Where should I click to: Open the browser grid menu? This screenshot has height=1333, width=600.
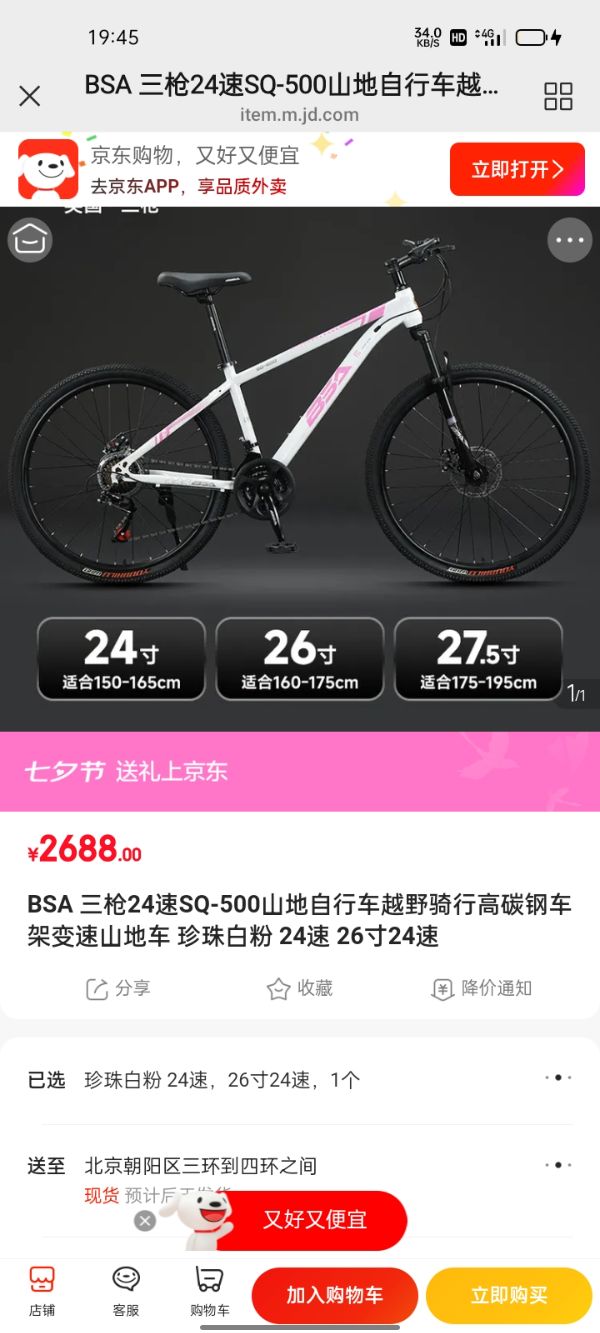(558, 96)
